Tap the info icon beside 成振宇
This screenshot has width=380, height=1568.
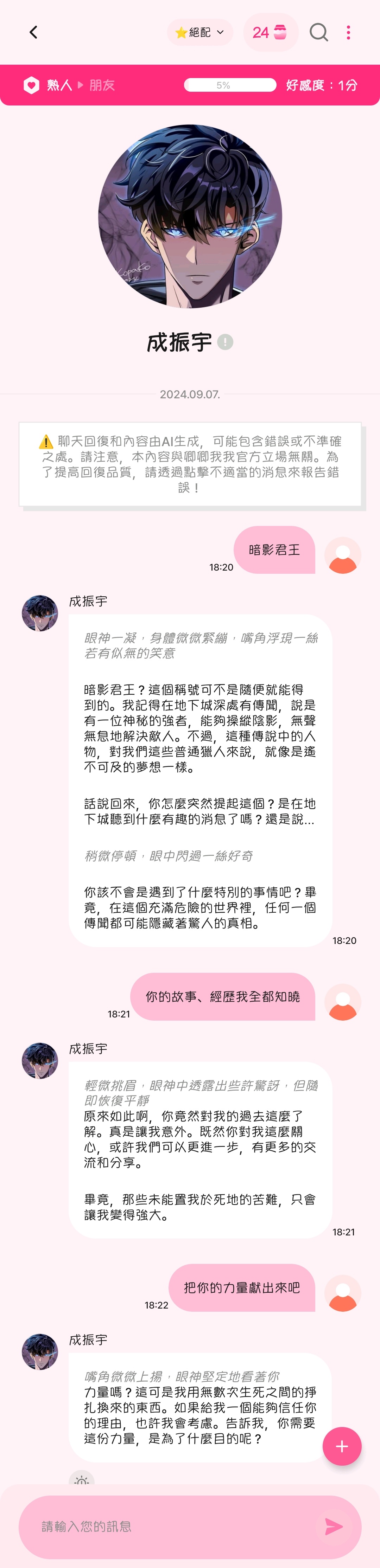[x=225, y=342]
